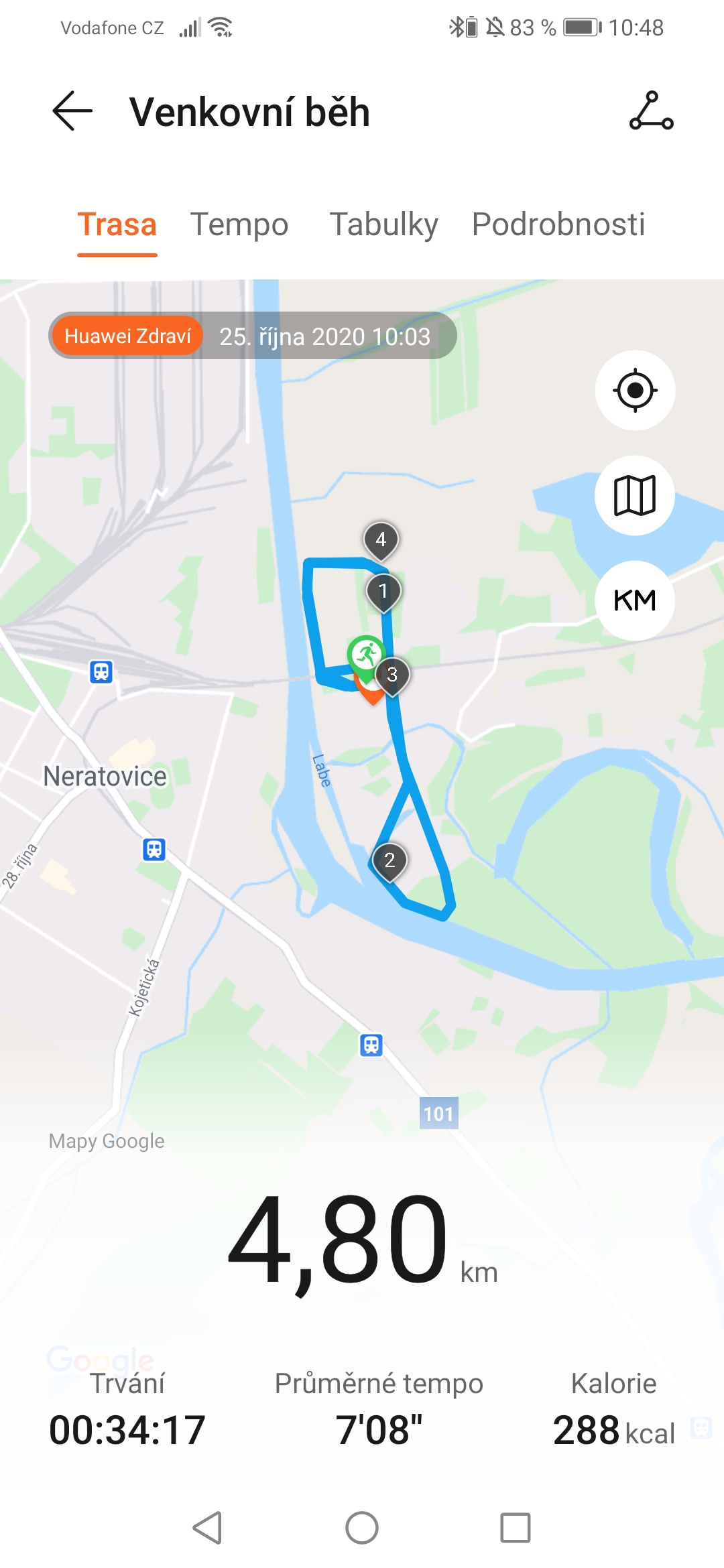Switch to the Tempo tab

239,224
